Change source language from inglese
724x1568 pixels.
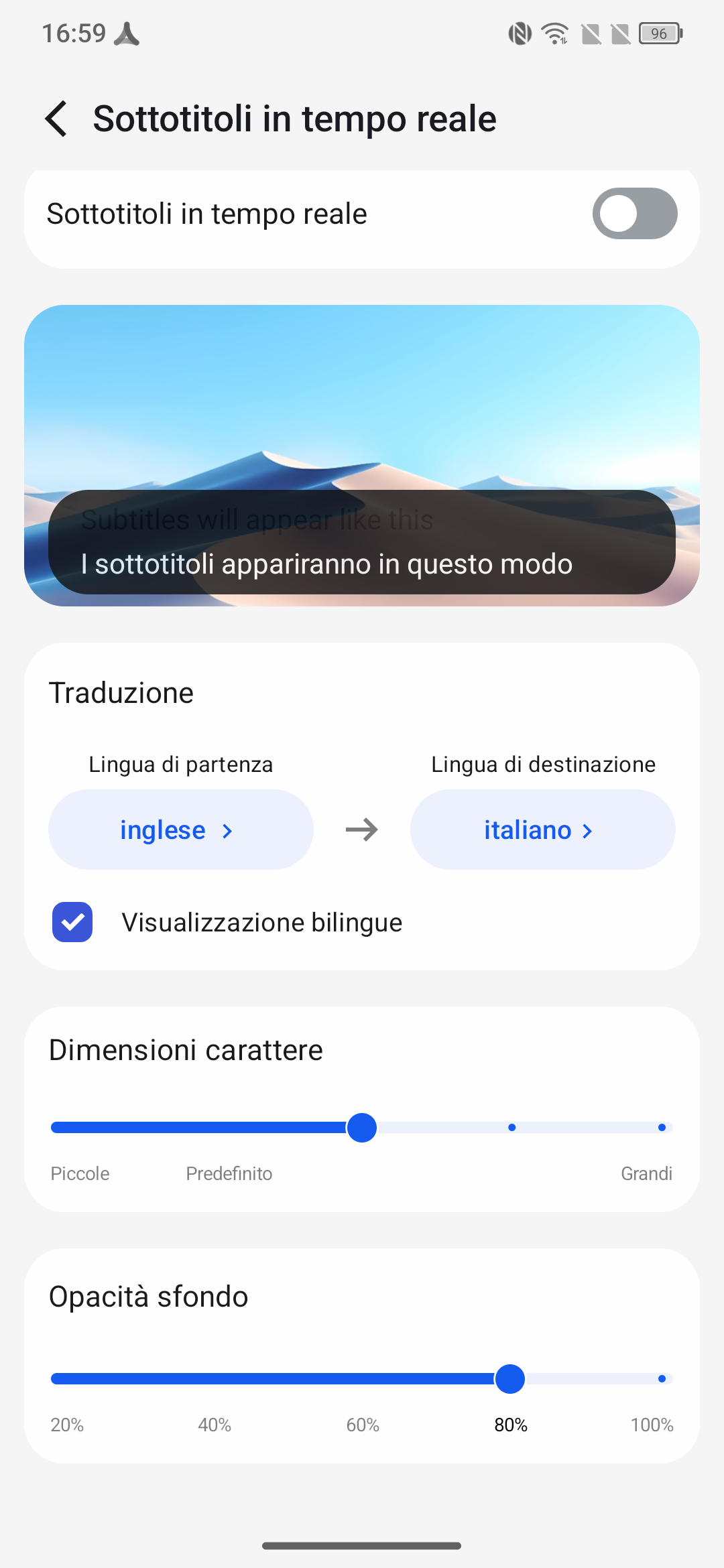point(181,830)
